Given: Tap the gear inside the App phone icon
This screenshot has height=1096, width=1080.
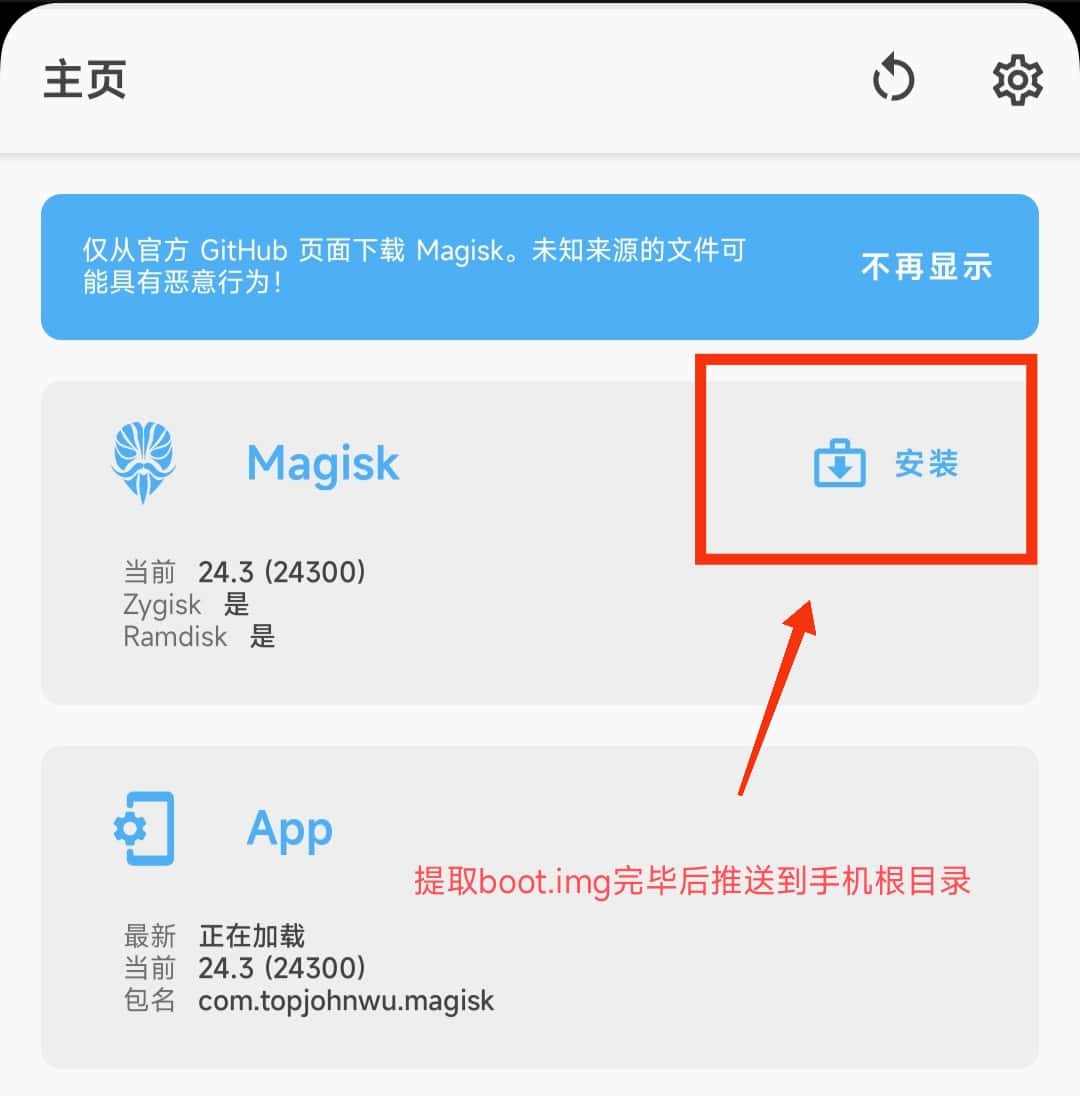Looking at the screenshot, I should (131, 829).
